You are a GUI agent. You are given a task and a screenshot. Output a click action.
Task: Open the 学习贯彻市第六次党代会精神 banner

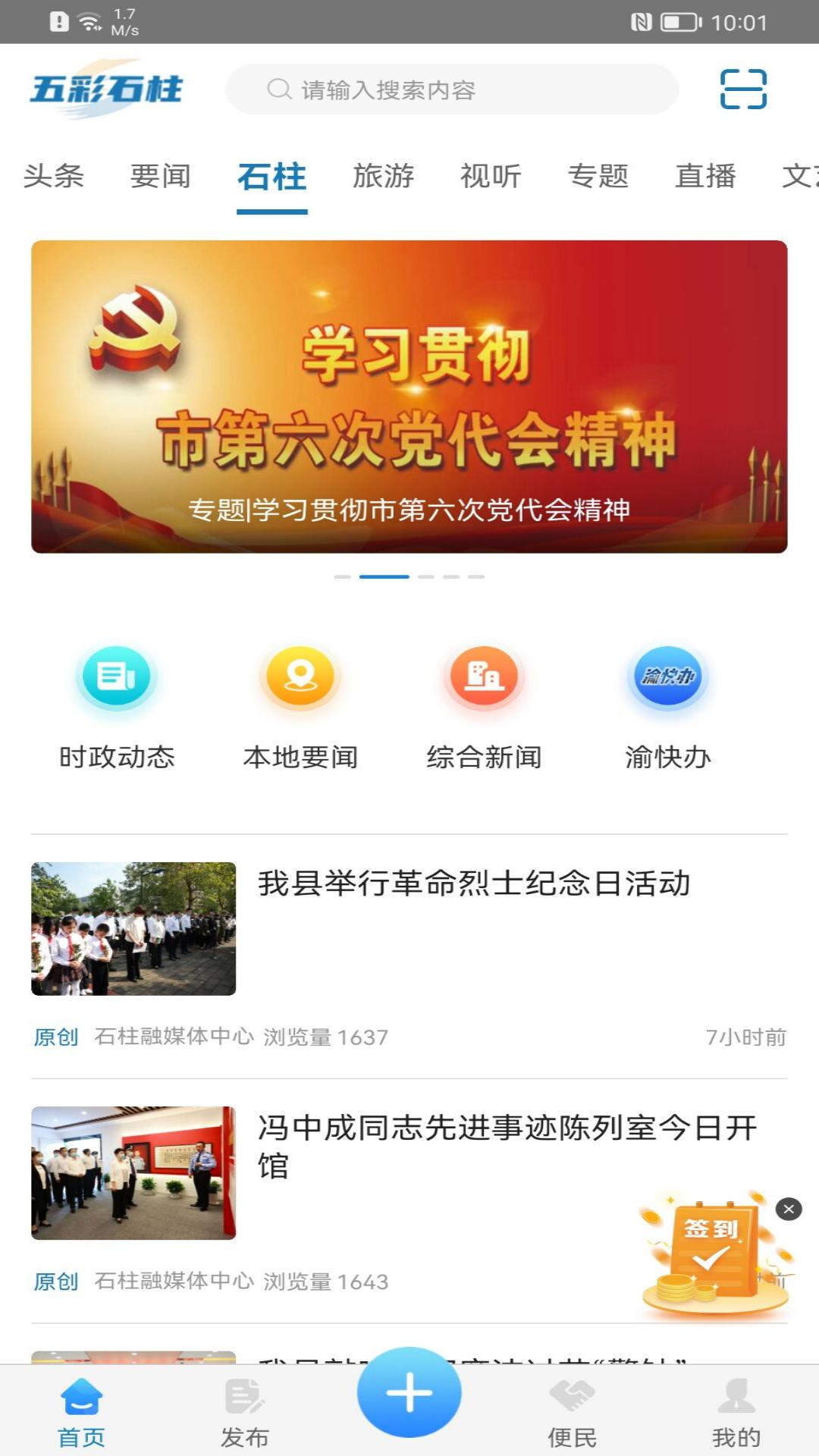click(x=409, y=397)
